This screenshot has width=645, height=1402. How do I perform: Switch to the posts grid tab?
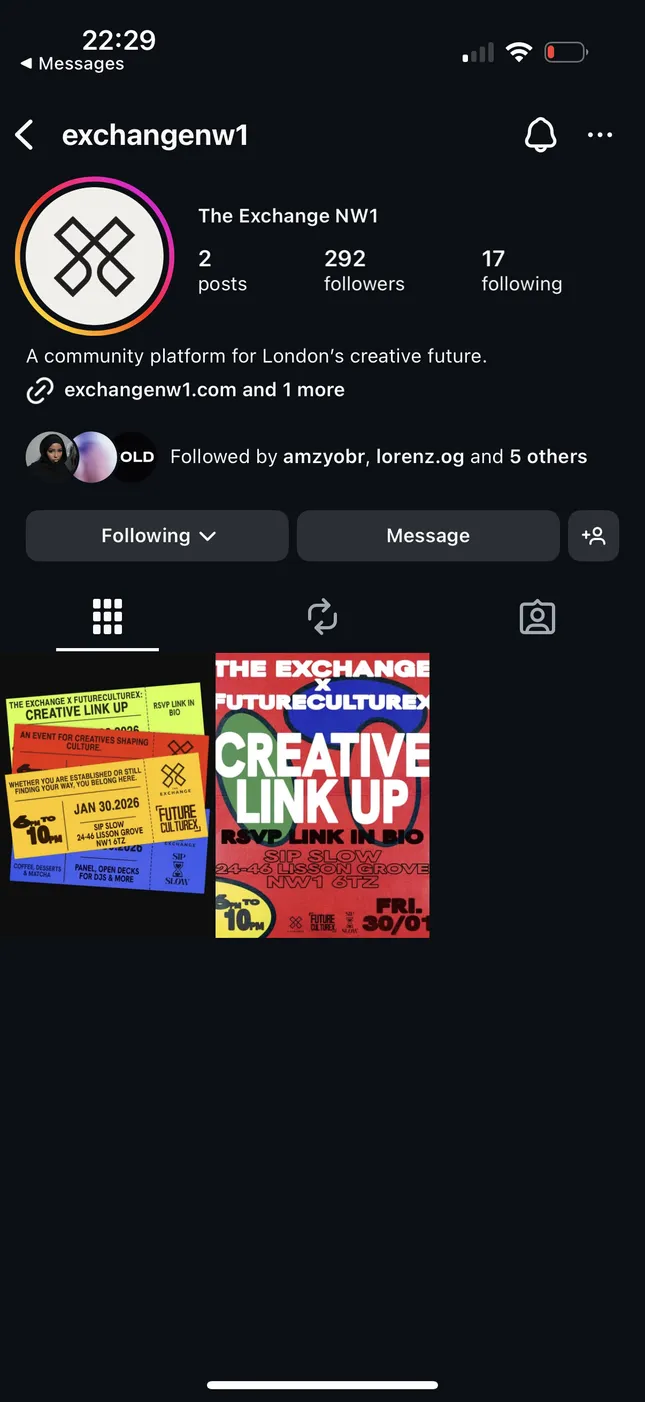pos(107,617)
